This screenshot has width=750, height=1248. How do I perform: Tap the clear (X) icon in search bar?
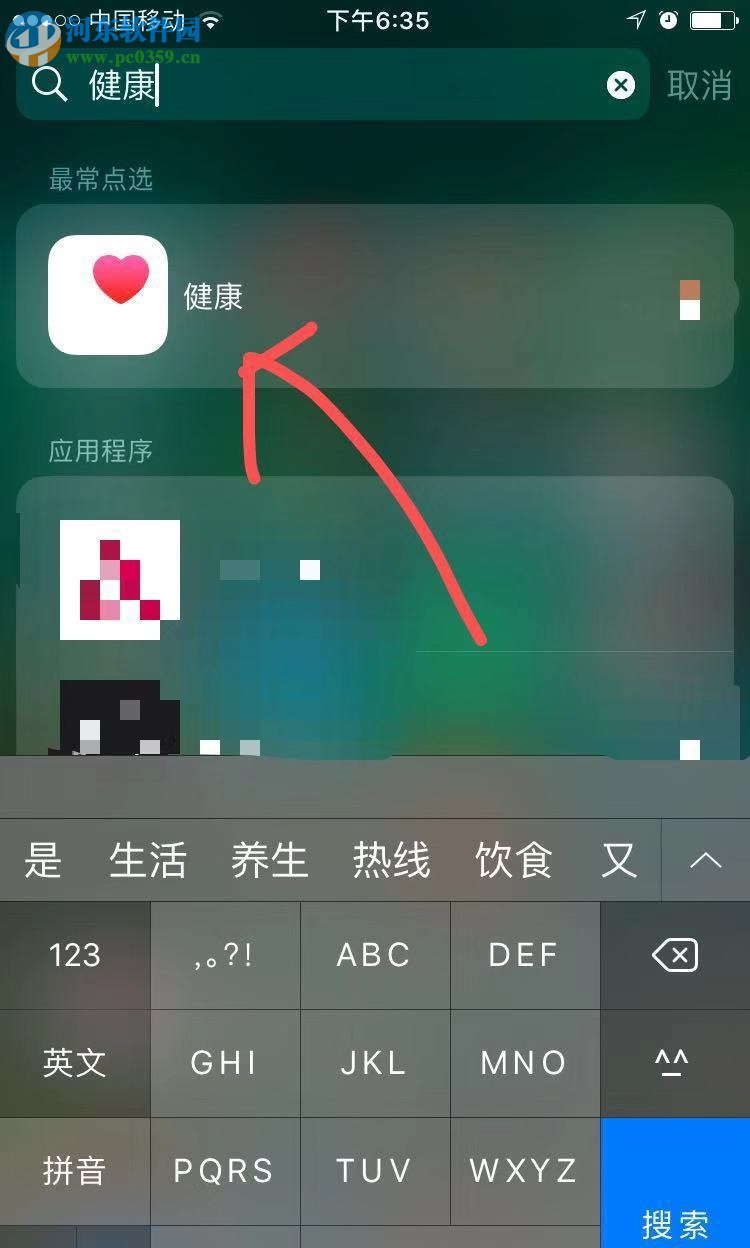click(x=621, y=84)
